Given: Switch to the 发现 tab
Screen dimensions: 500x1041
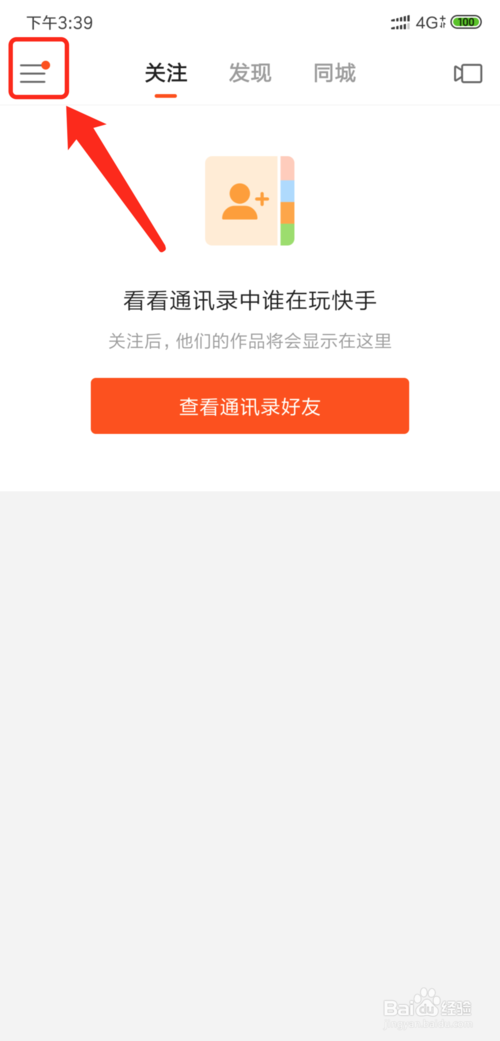Looking at the screenshot, I should [x=250, y=73].
